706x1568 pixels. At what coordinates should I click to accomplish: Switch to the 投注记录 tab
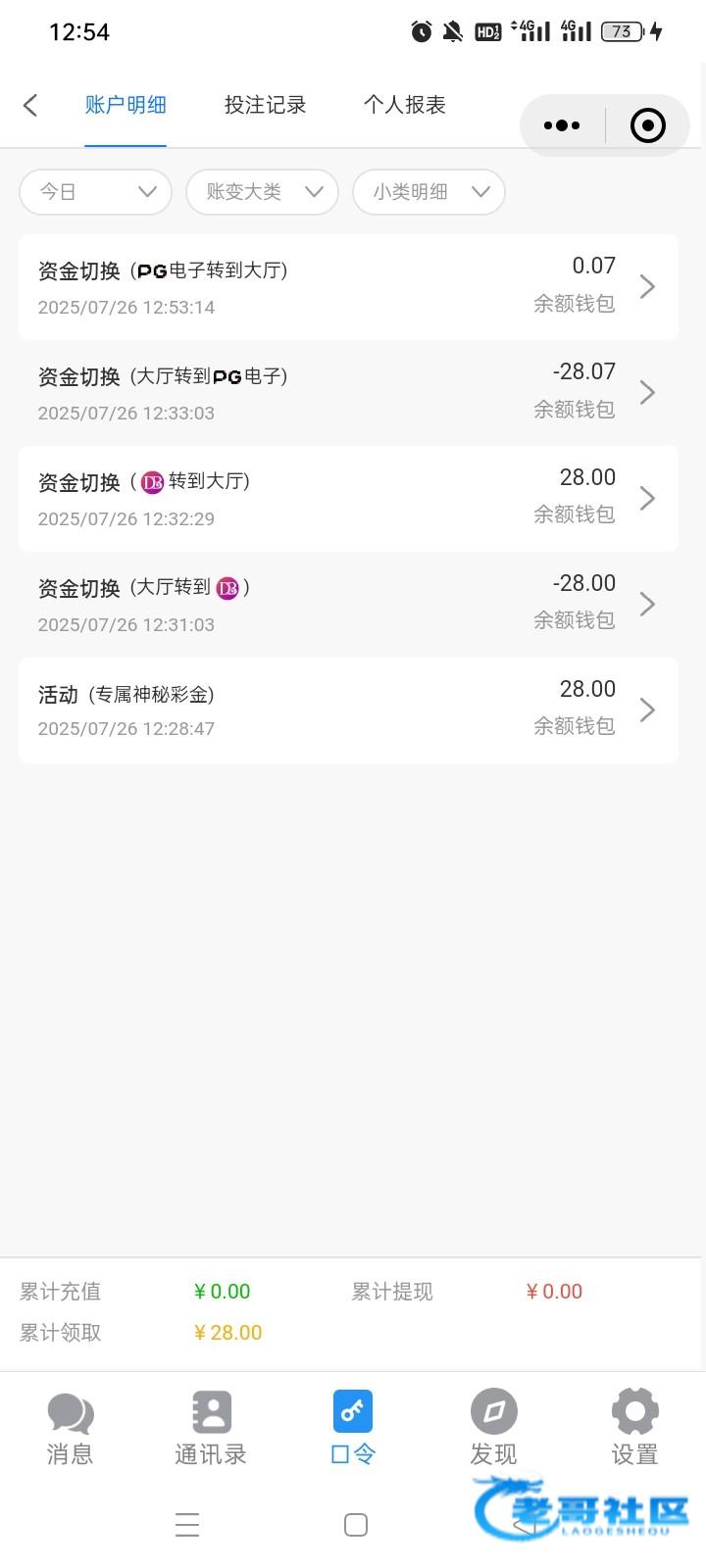pos(265,105)
